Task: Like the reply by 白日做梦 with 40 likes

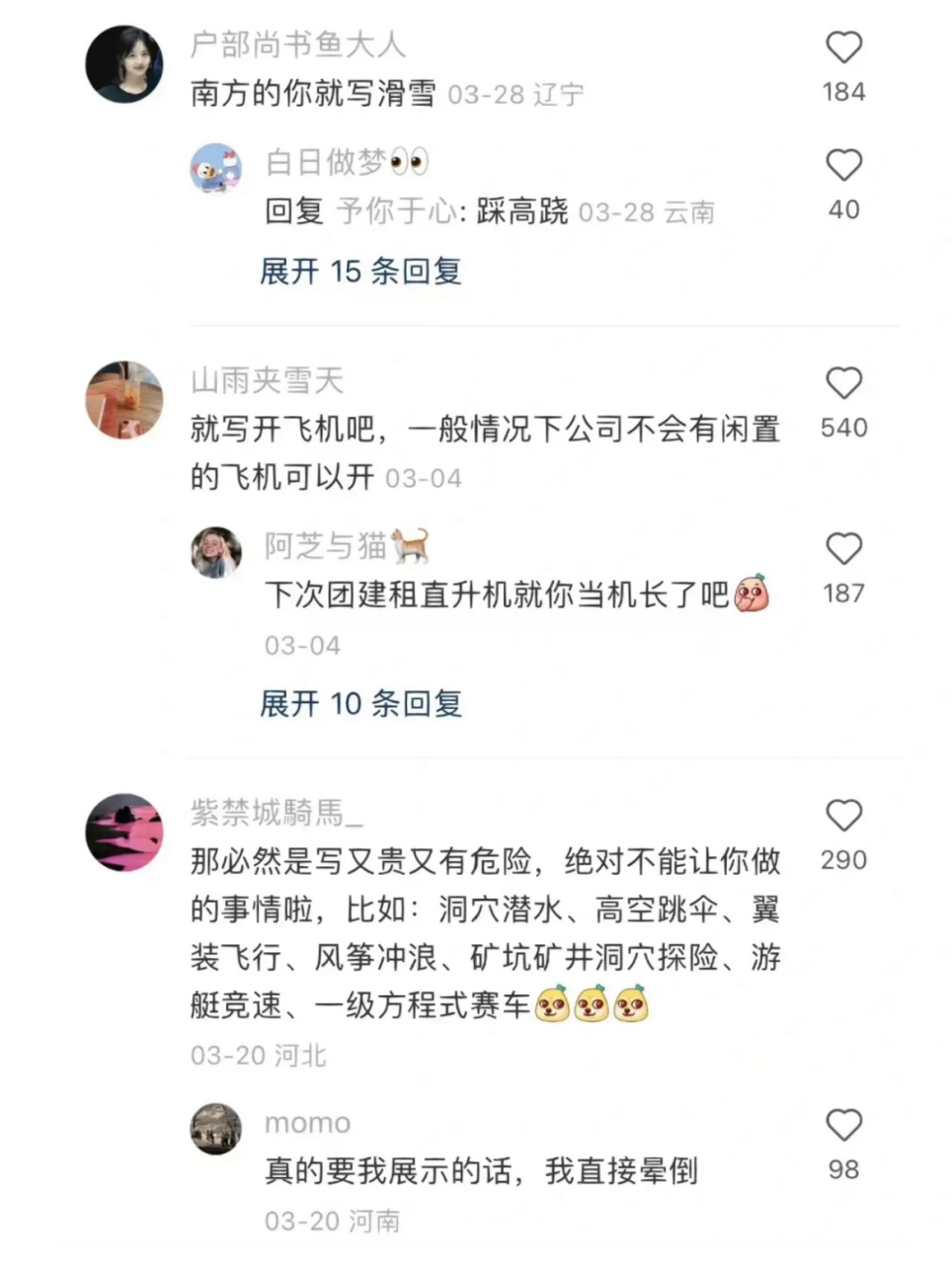Action: pos(844,164)
